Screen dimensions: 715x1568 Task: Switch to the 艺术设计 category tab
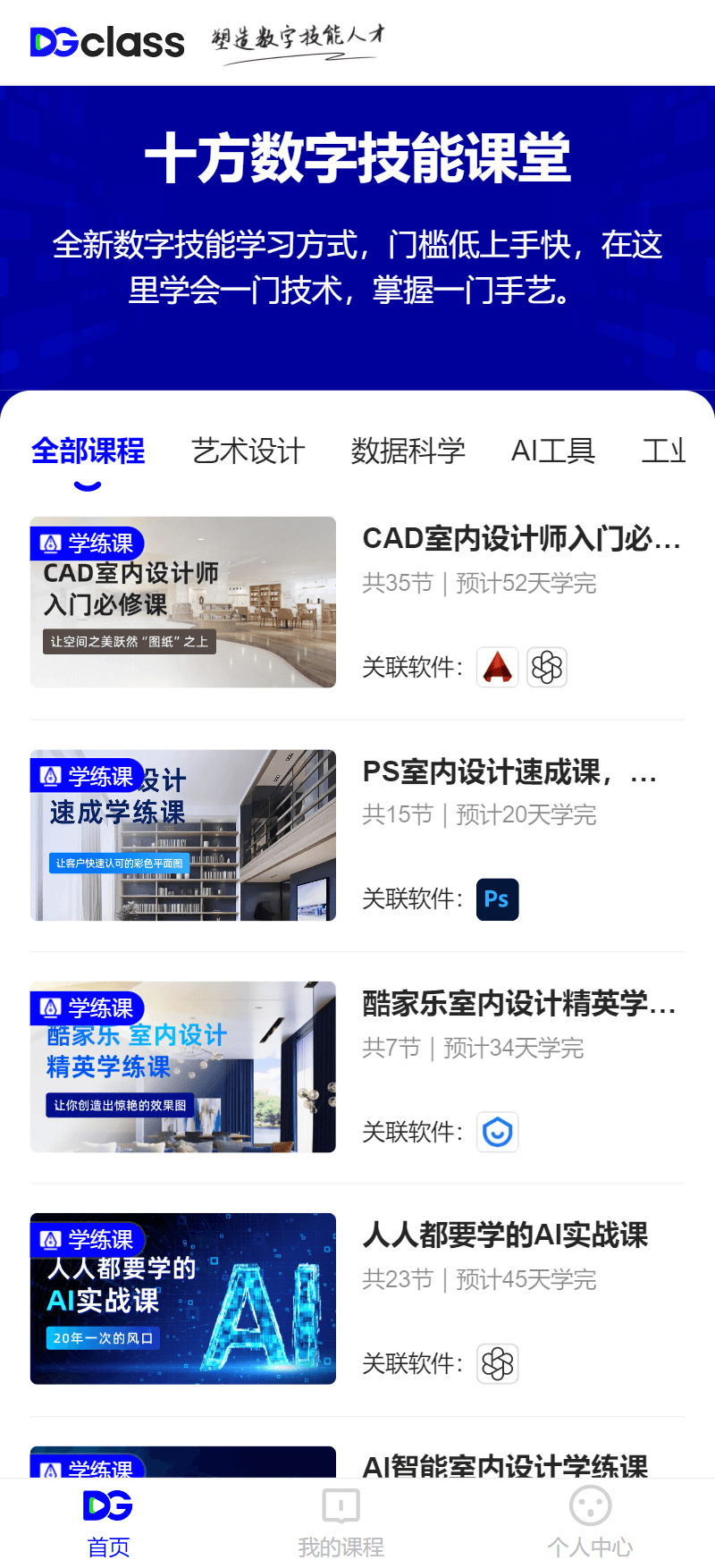pyautogui.click(x=248, y=451)
